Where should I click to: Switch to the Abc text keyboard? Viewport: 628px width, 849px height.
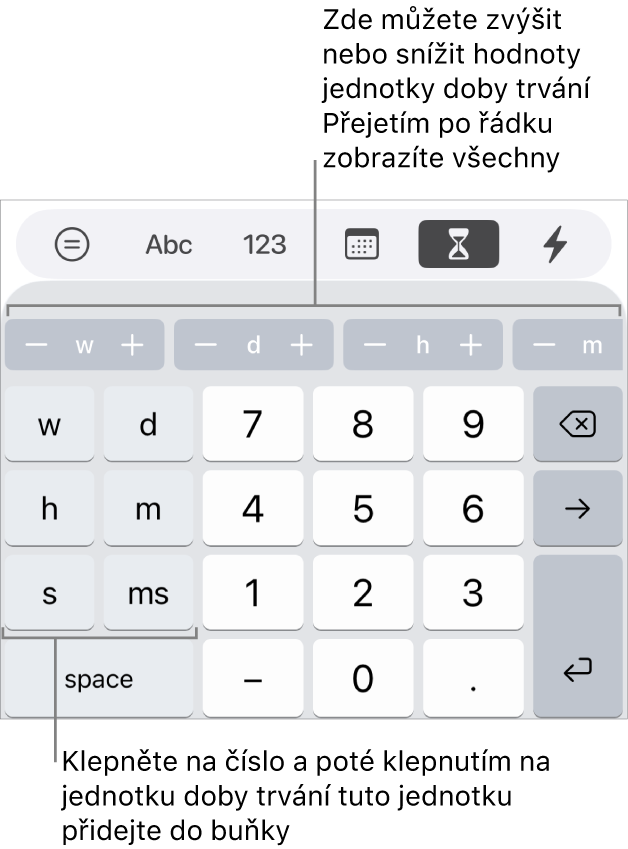click(169, 244)
